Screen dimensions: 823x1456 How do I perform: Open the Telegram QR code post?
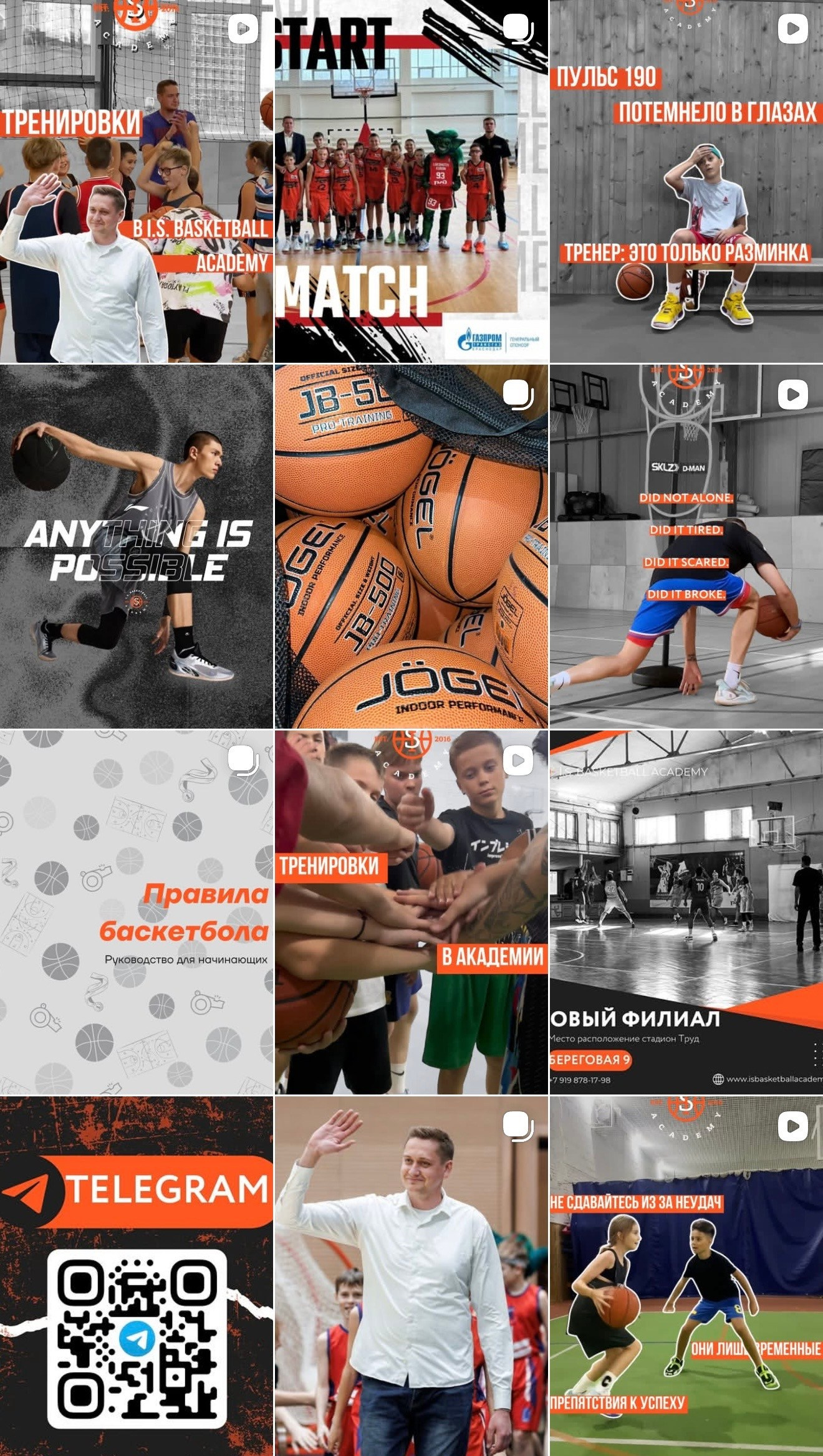[137, 1276]
